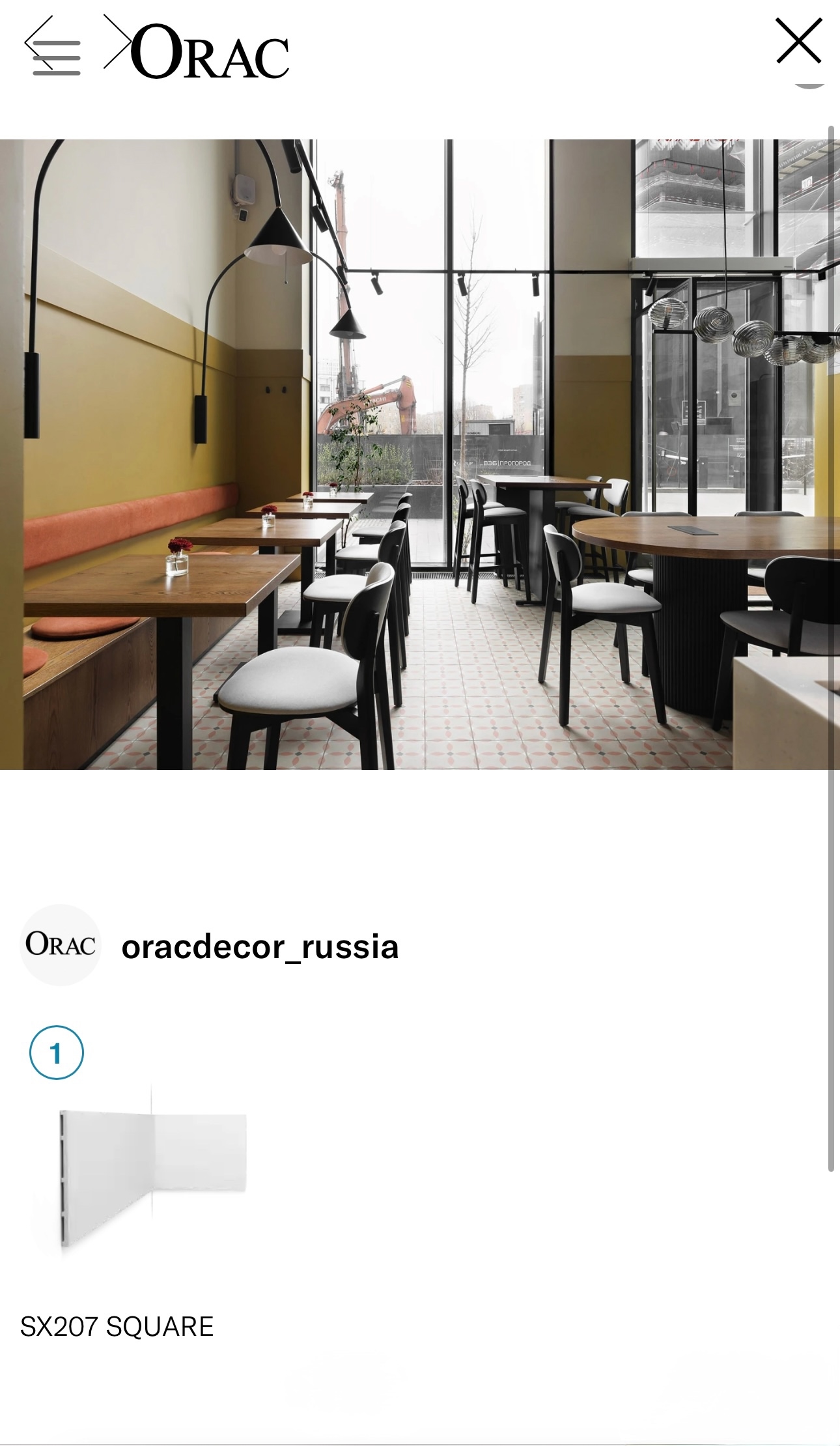Viewport: 840px width, 1446px height.
Task: Close the inspiration photo overlay
Action: [798, 41]
